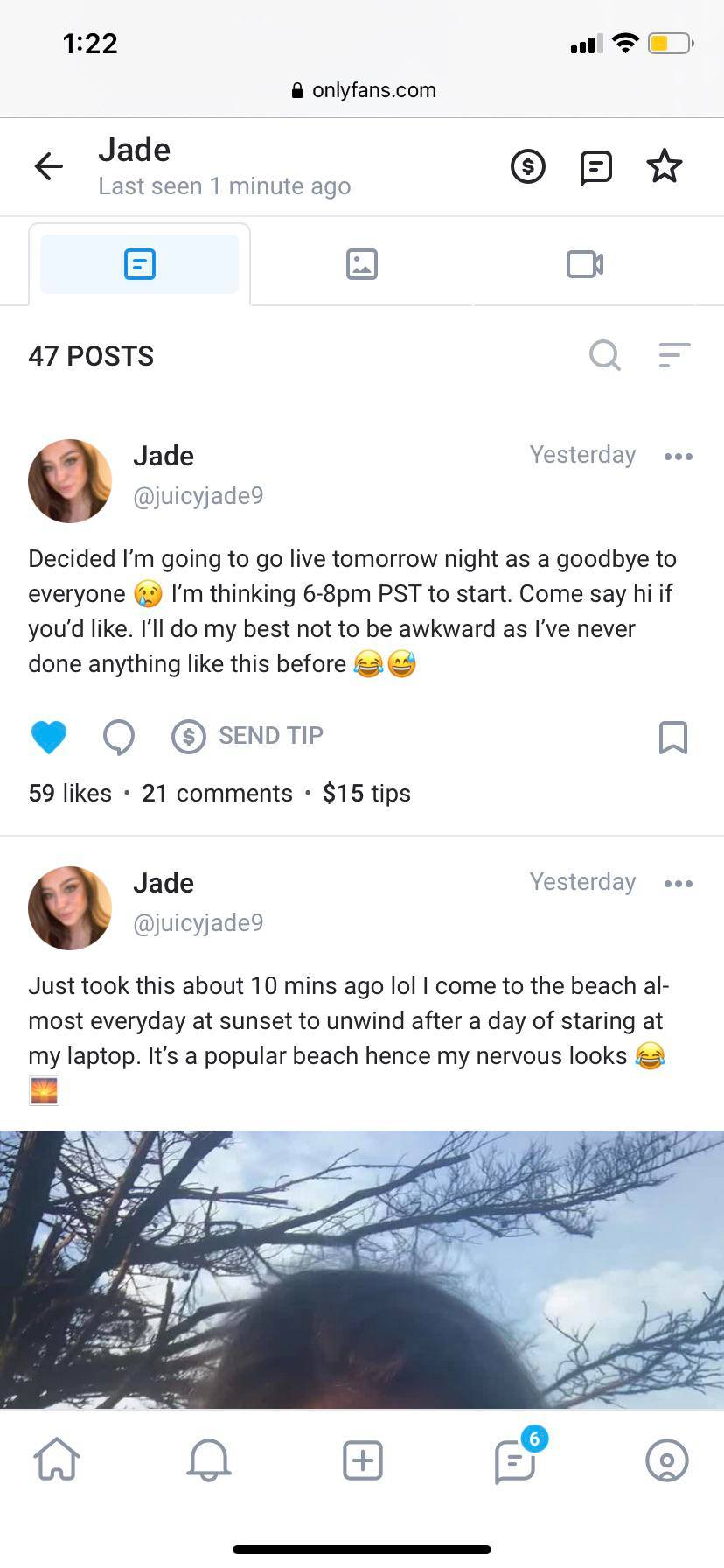
Task: Switch to the videos tab
Action: 585,264
